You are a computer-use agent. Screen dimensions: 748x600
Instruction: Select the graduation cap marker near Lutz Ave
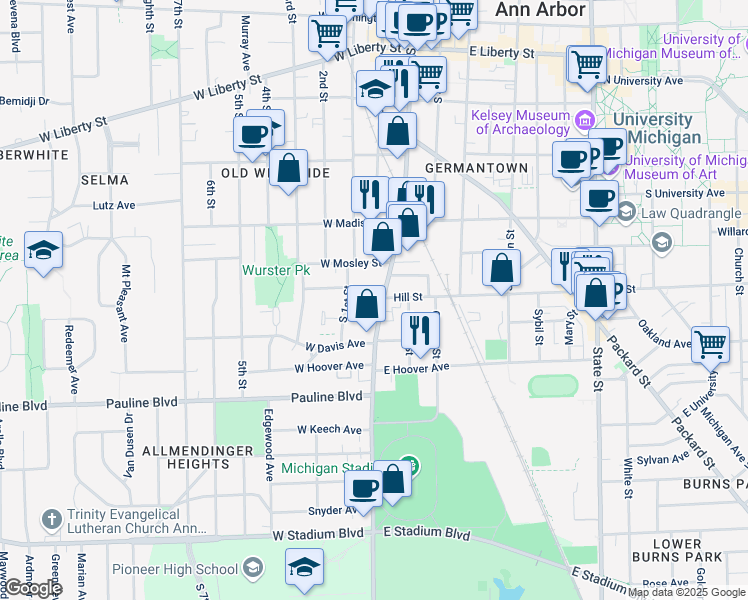coord(43,253)
